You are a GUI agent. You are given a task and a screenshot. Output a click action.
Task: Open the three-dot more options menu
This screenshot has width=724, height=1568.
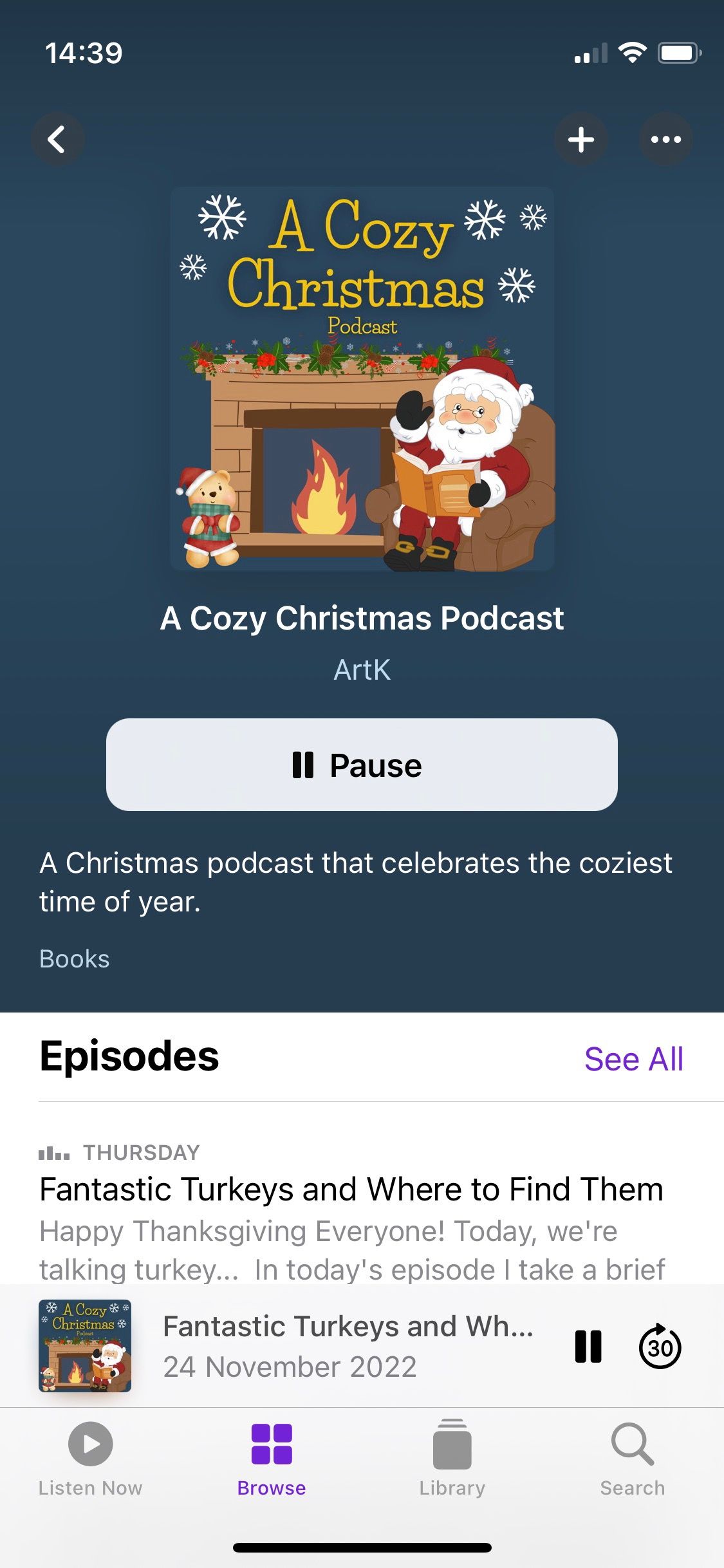665,139
